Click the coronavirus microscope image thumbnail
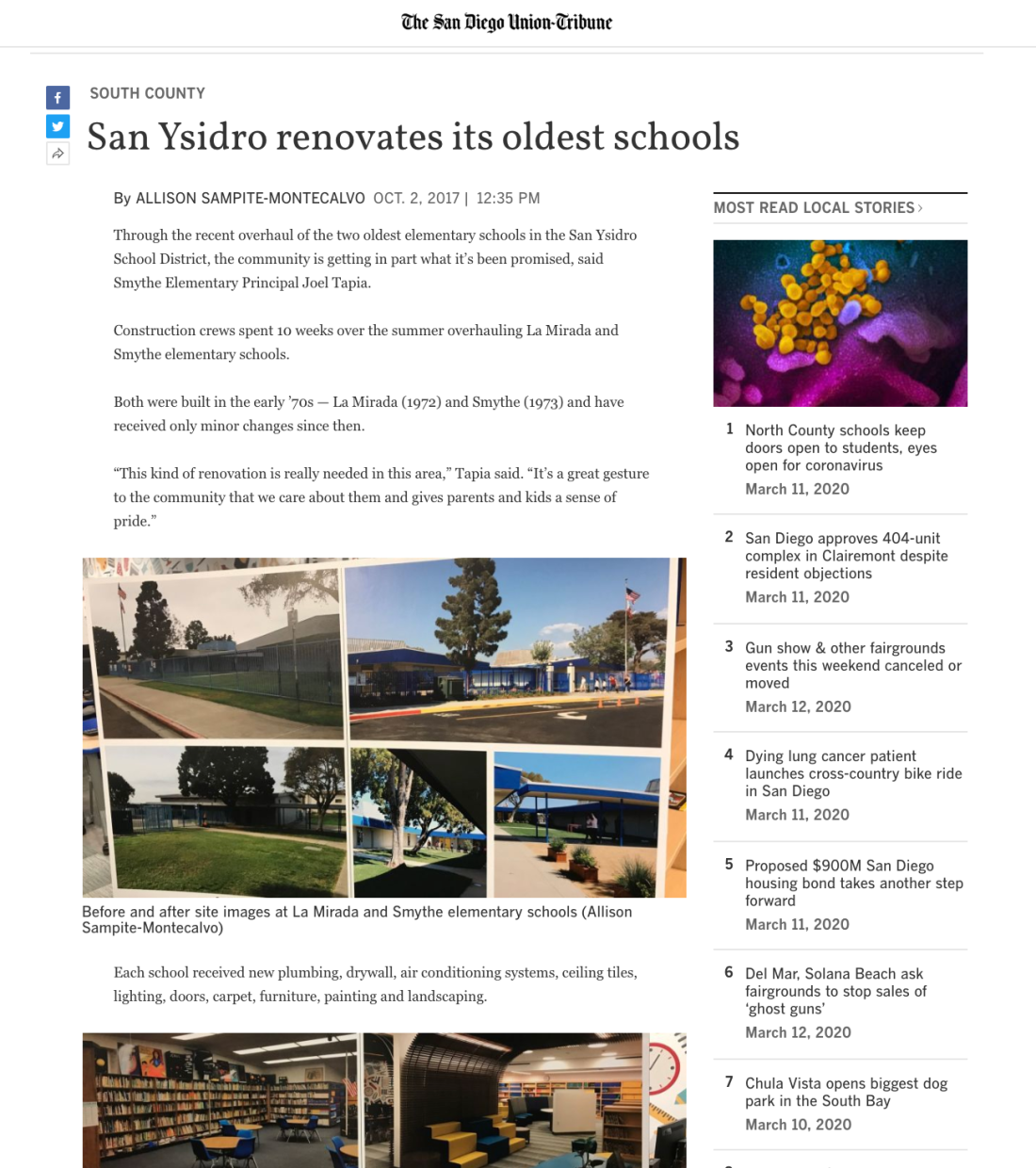 pyautogui.click(x=840, y=322)
